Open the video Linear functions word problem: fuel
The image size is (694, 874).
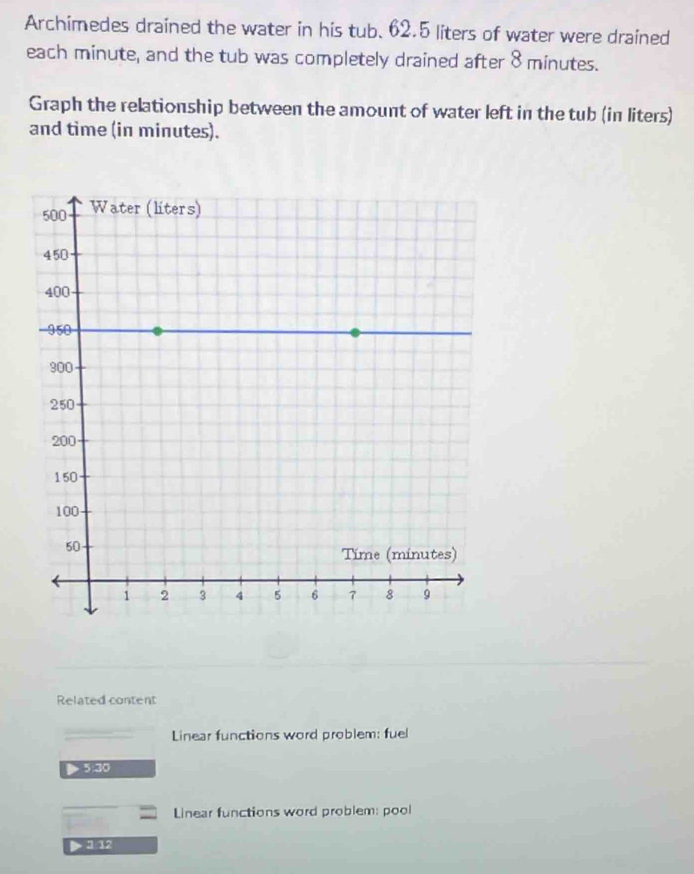pos(290,736)
